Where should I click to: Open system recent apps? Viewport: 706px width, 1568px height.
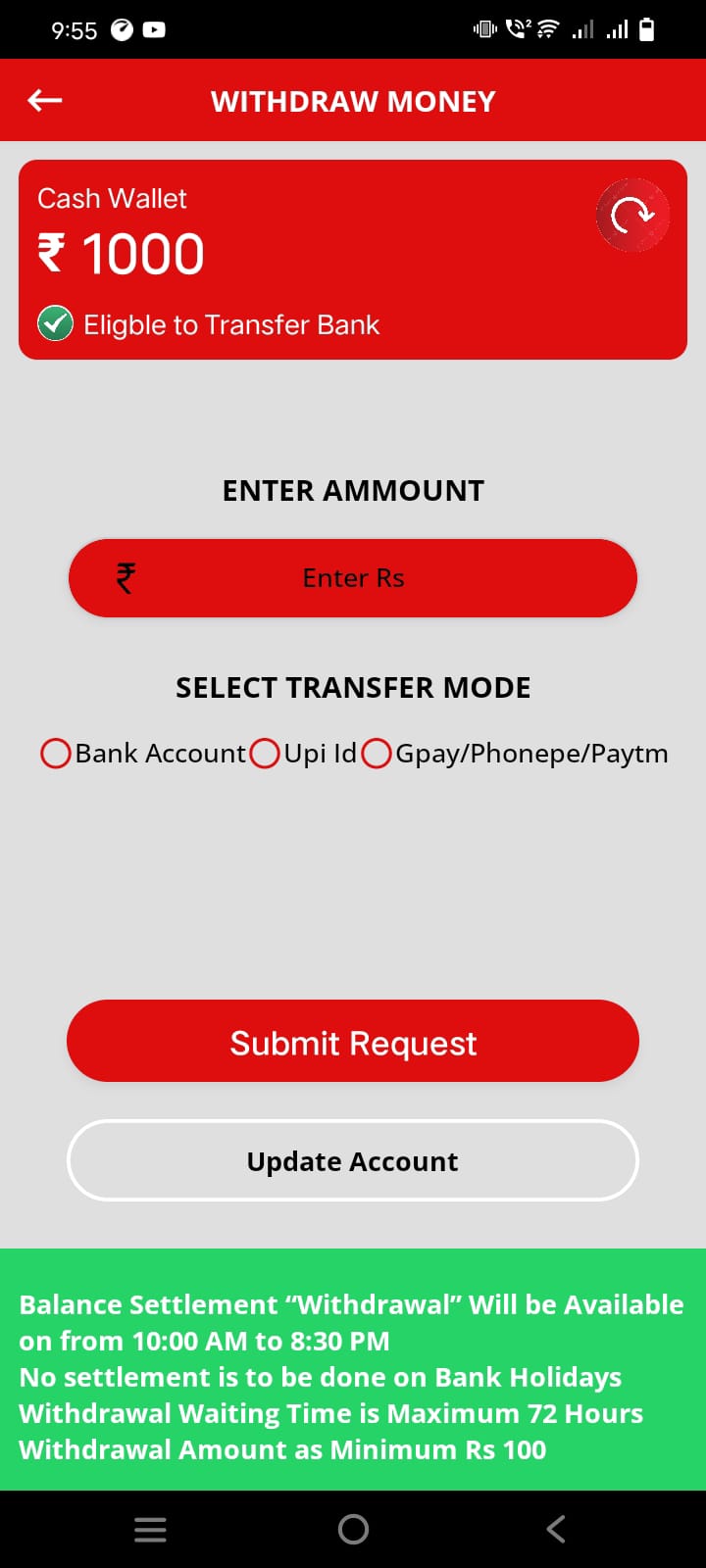150,1529
